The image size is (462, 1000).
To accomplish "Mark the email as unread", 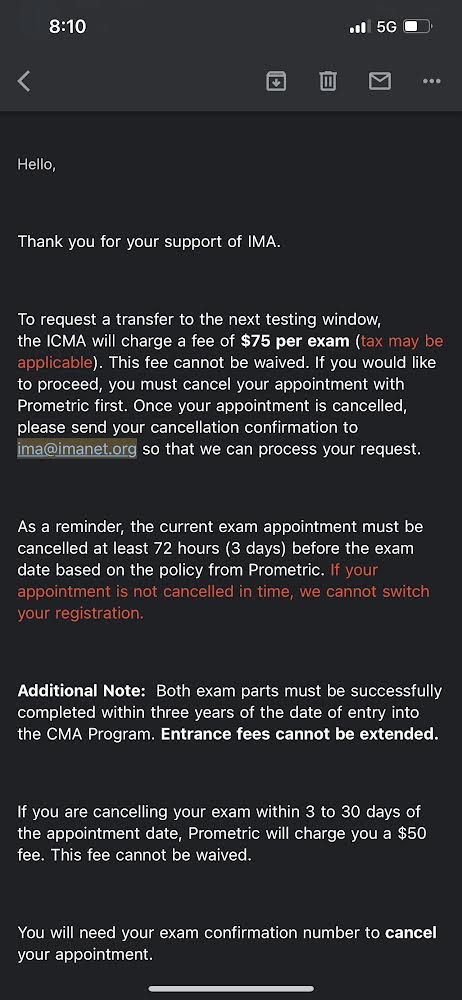I will pyautogui.click(x=380, y=81).
